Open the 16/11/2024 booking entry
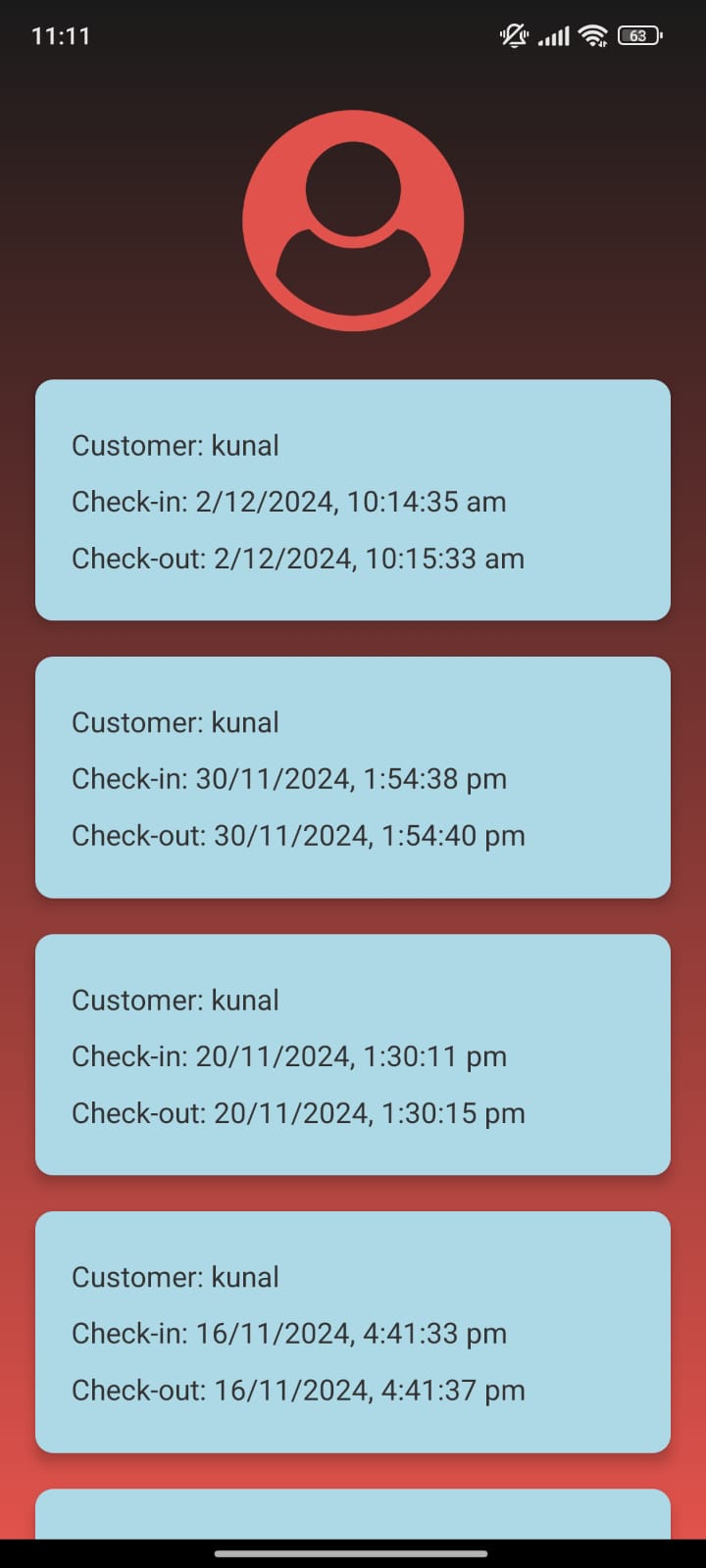The image size is (706, 1568). click(x=352, y=1333)
